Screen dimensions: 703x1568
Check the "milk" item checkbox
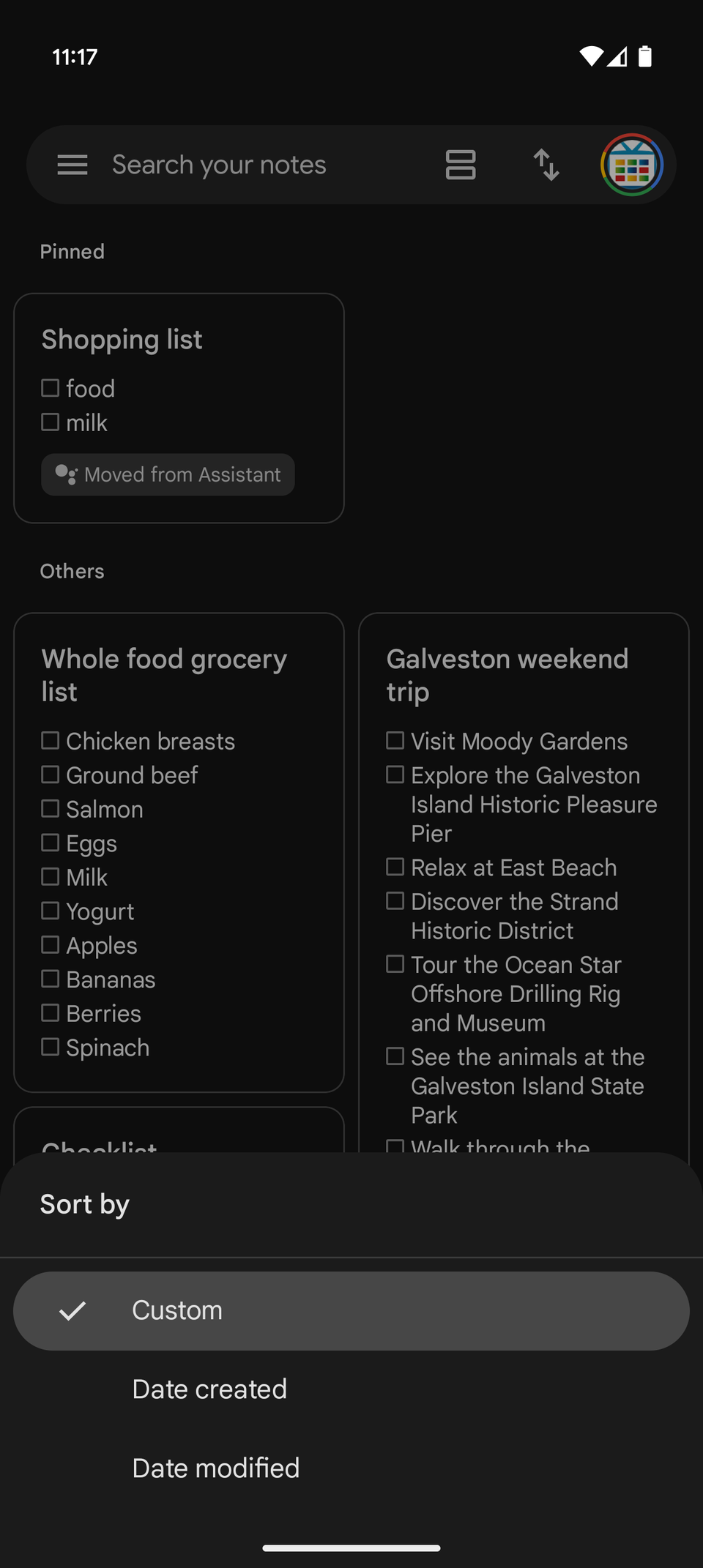(51, 422)
